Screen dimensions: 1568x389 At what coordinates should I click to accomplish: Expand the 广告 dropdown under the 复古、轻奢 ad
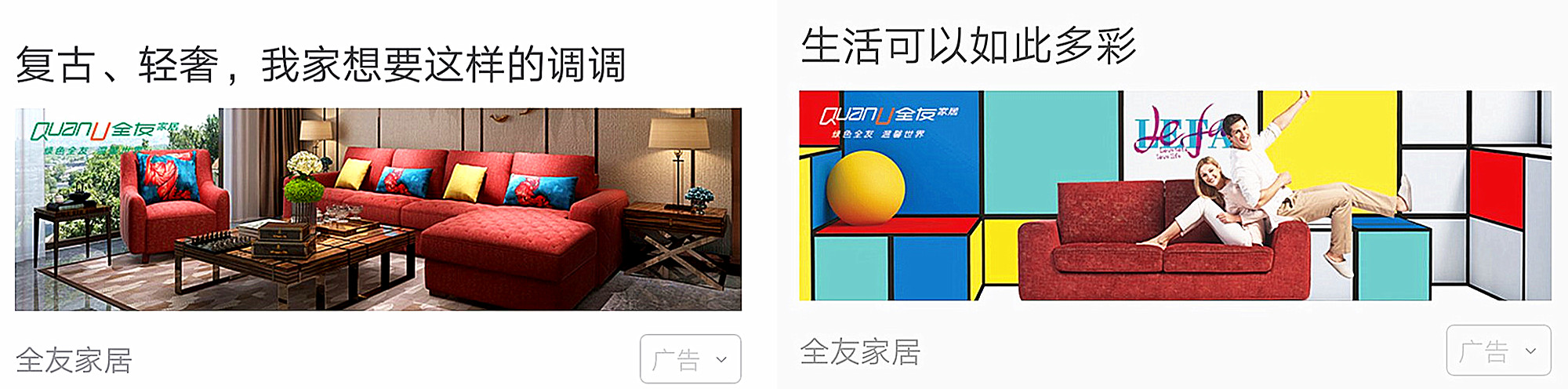tap(691, 359)
